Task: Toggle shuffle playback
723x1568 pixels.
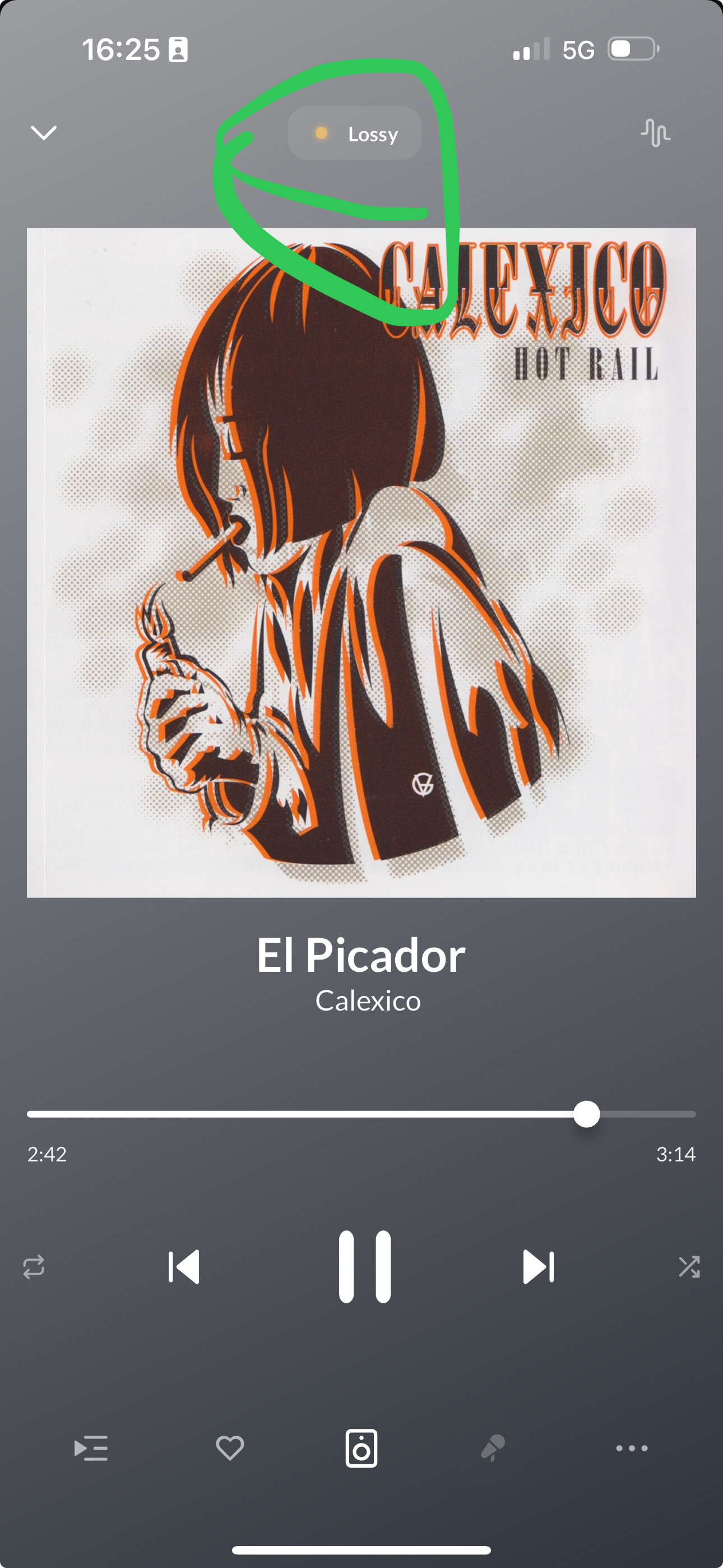Action: (x=689, y=1267)
